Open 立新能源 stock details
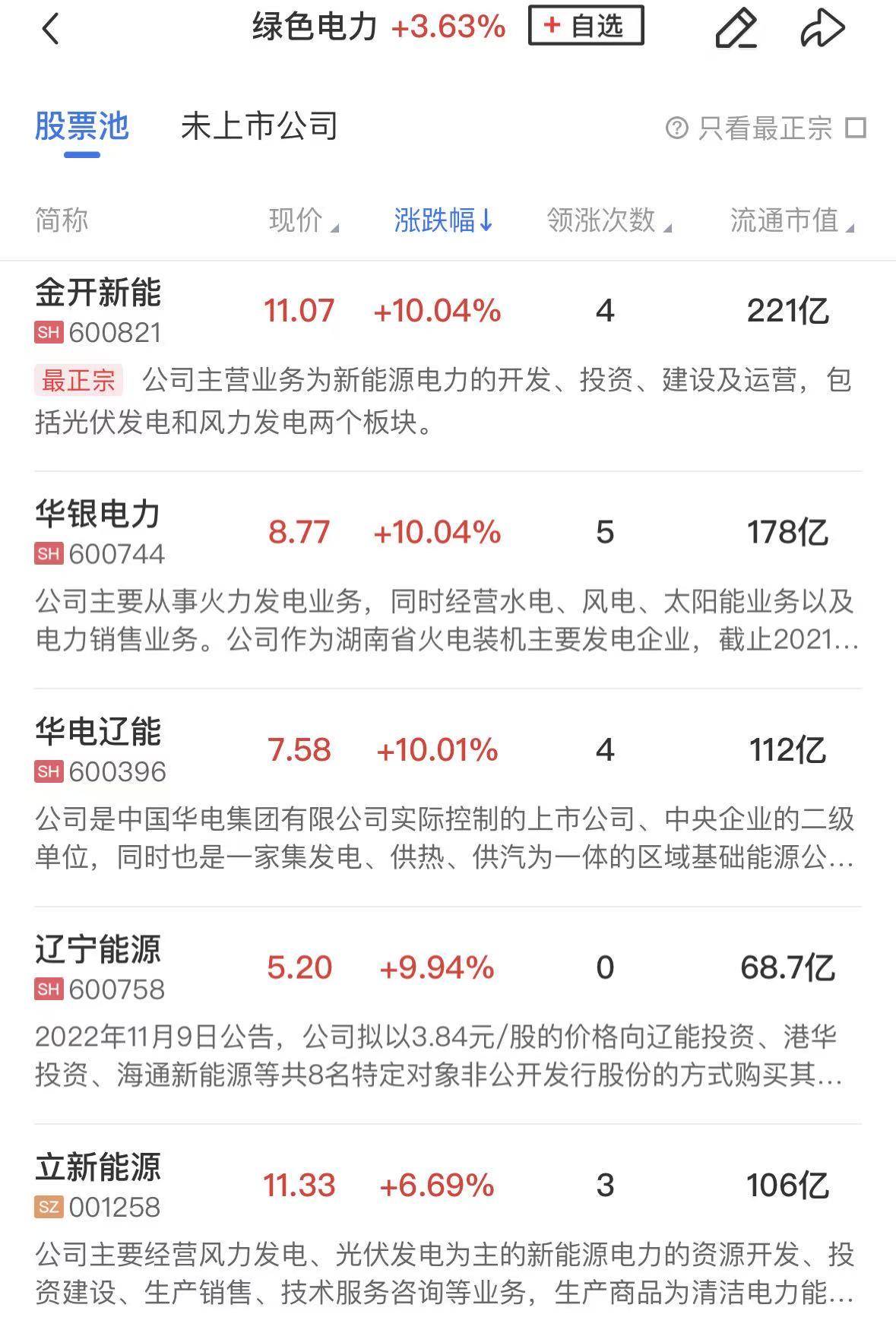 [x=99, y=1167]
